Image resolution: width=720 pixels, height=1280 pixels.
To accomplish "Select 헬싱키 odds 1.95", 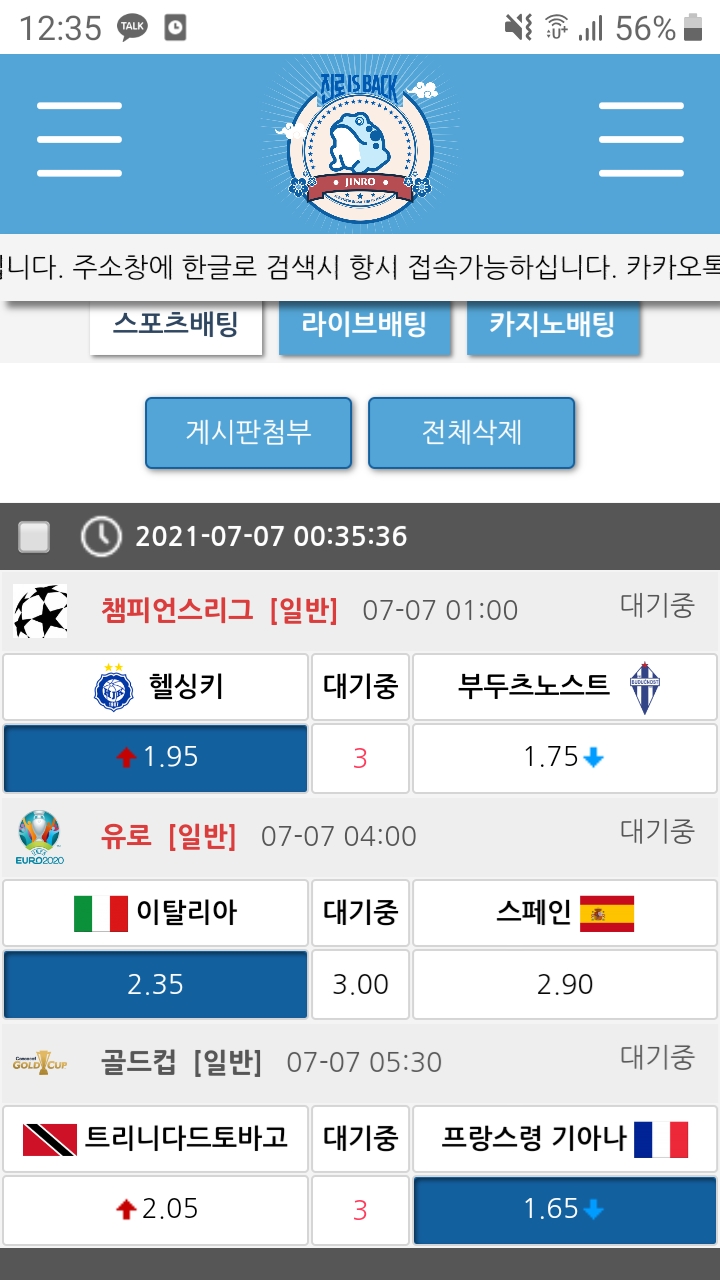I will pos(155,758).
